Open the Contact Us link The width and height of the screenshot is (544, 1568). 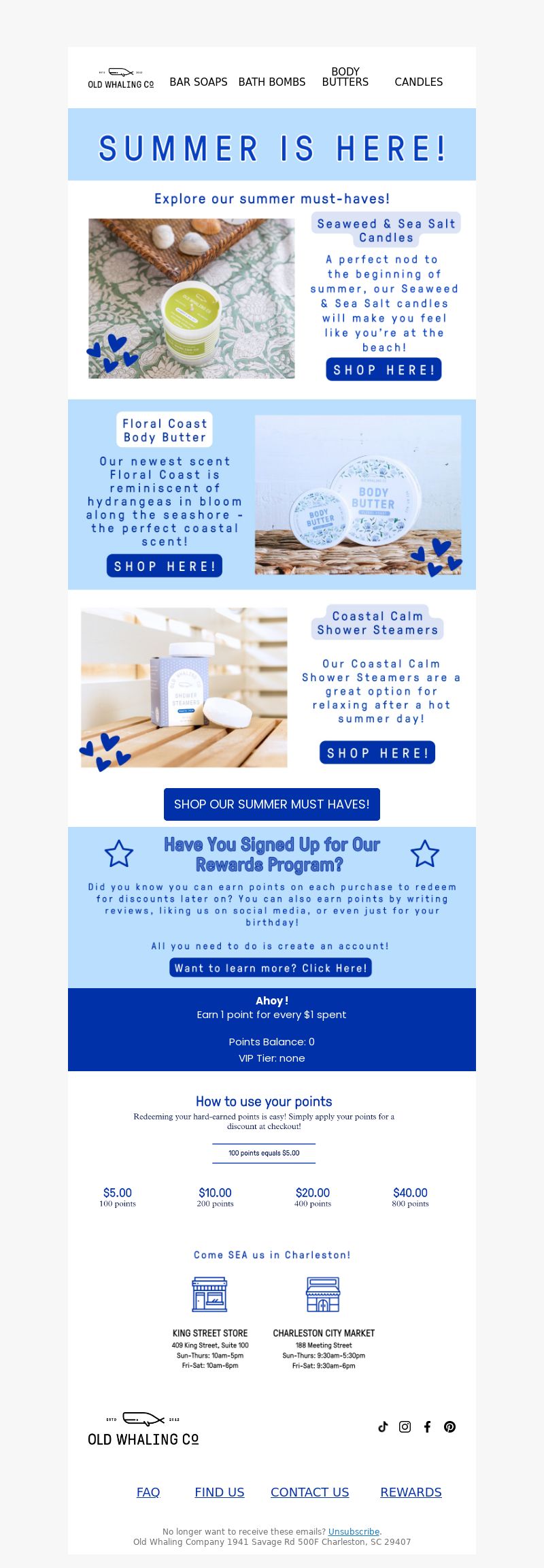coord(309,1492)
